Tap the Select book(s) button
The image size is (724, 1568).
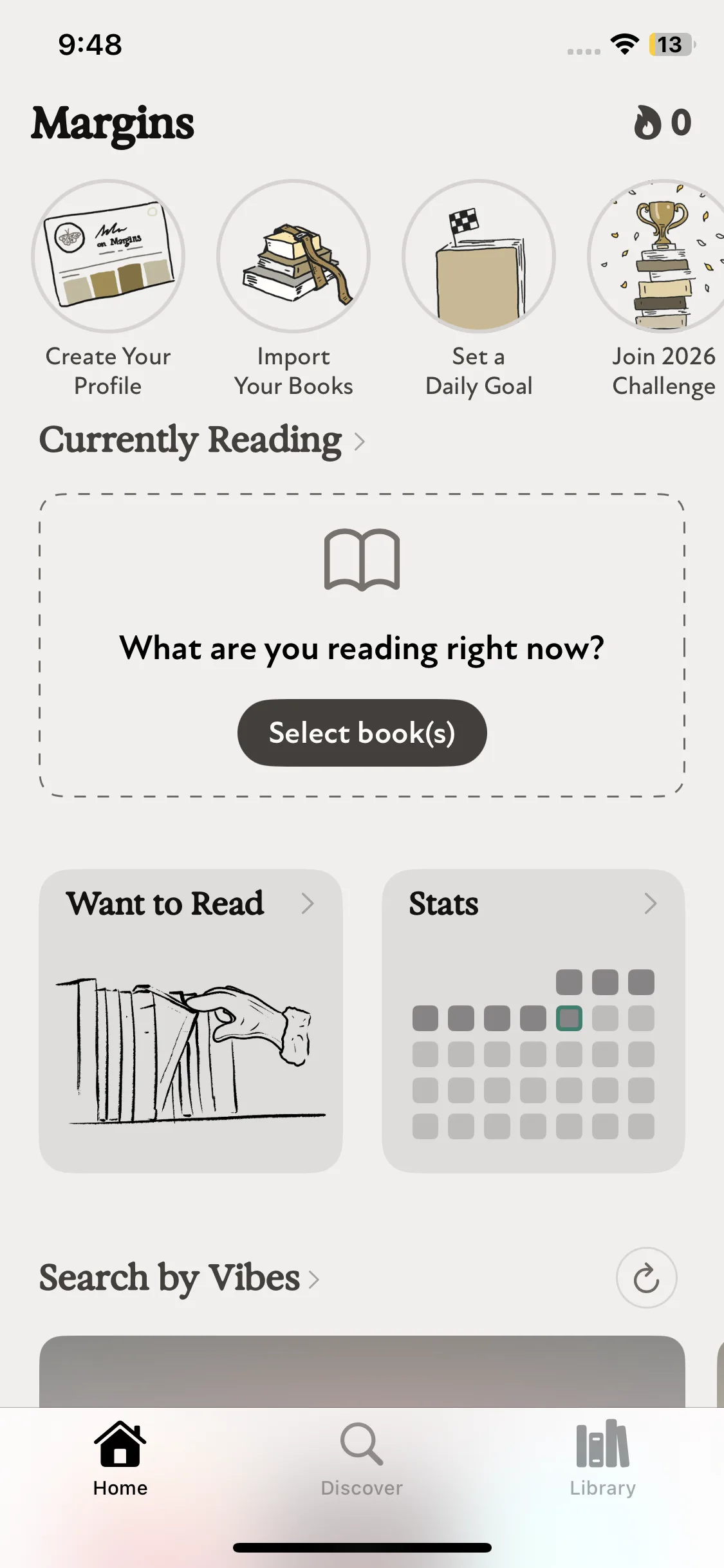(362, 733)
